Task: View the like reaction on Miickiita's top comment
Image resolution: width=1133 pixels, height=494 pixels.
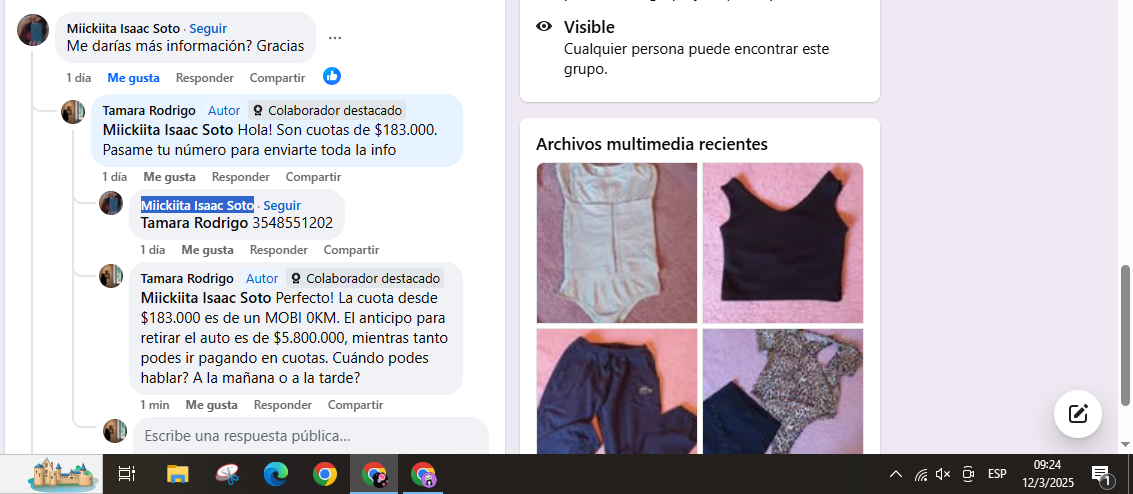Action: click(332, 76)
